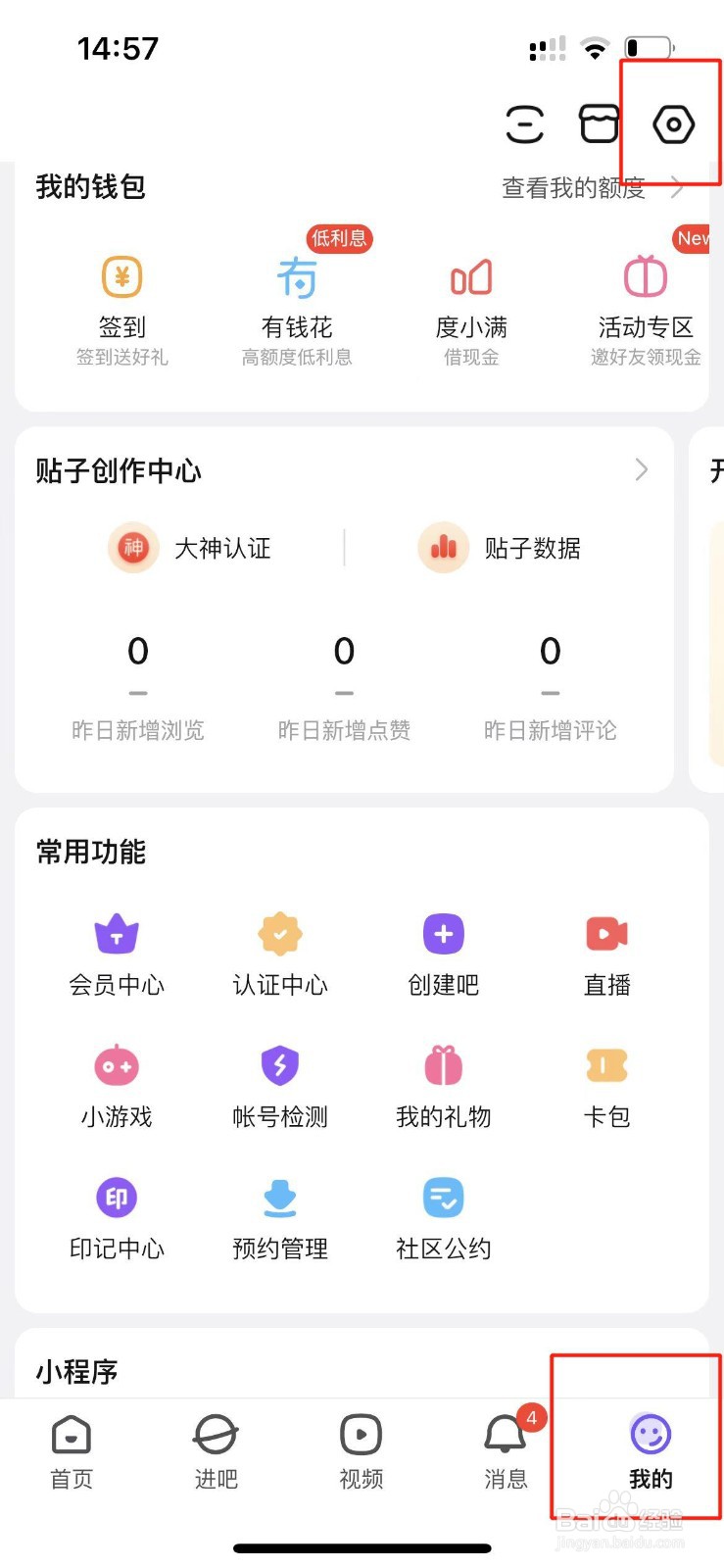
Task: Tap the scan icon in the top bar
Action: pos(525,124)
